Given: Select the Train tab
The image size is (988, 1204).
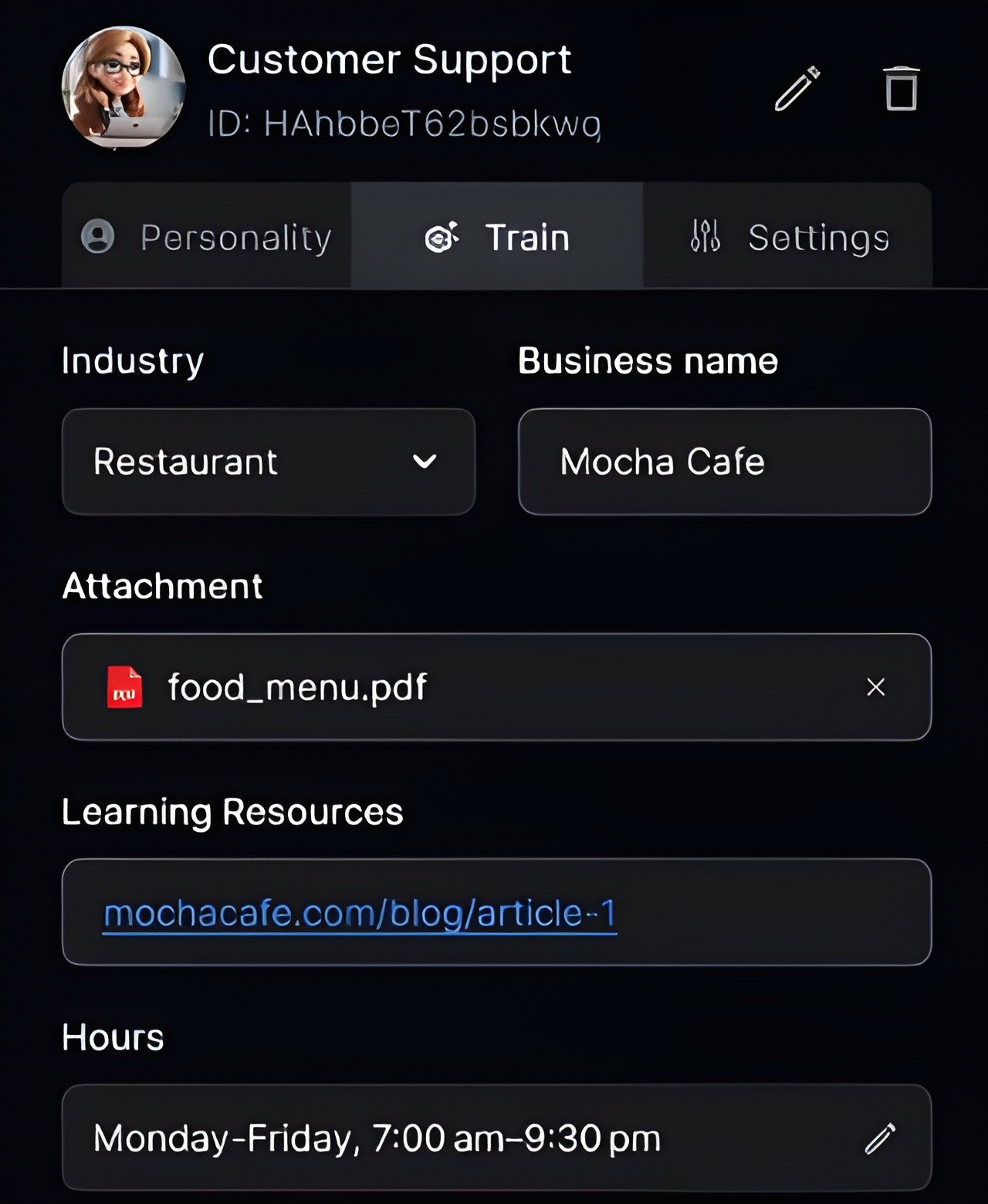Looking at the screenshot, I should [497, 237].
